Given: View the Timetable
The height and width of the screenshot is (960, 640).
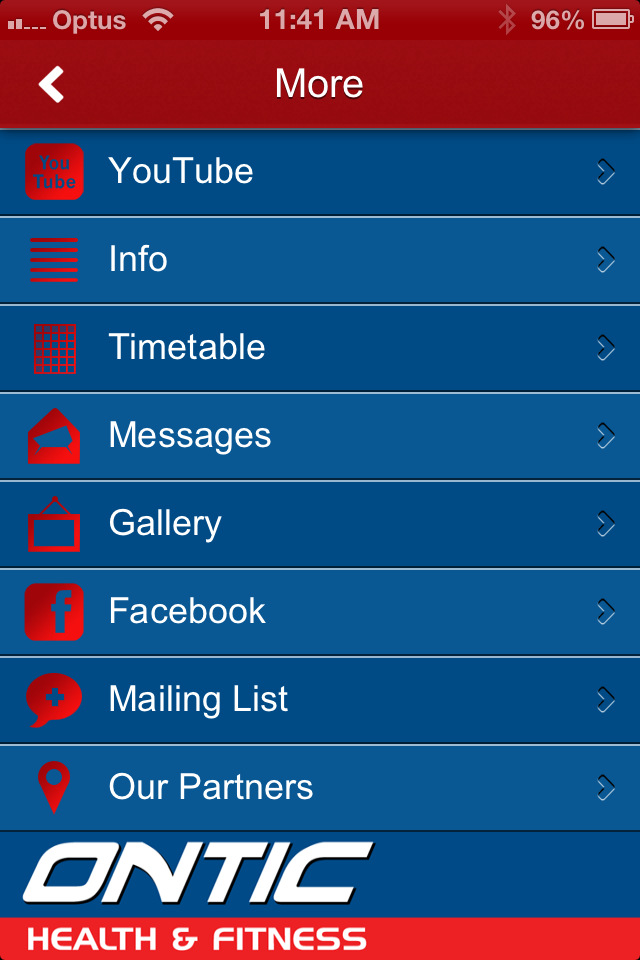Looking at the screenshot, I should pos(320,348).
